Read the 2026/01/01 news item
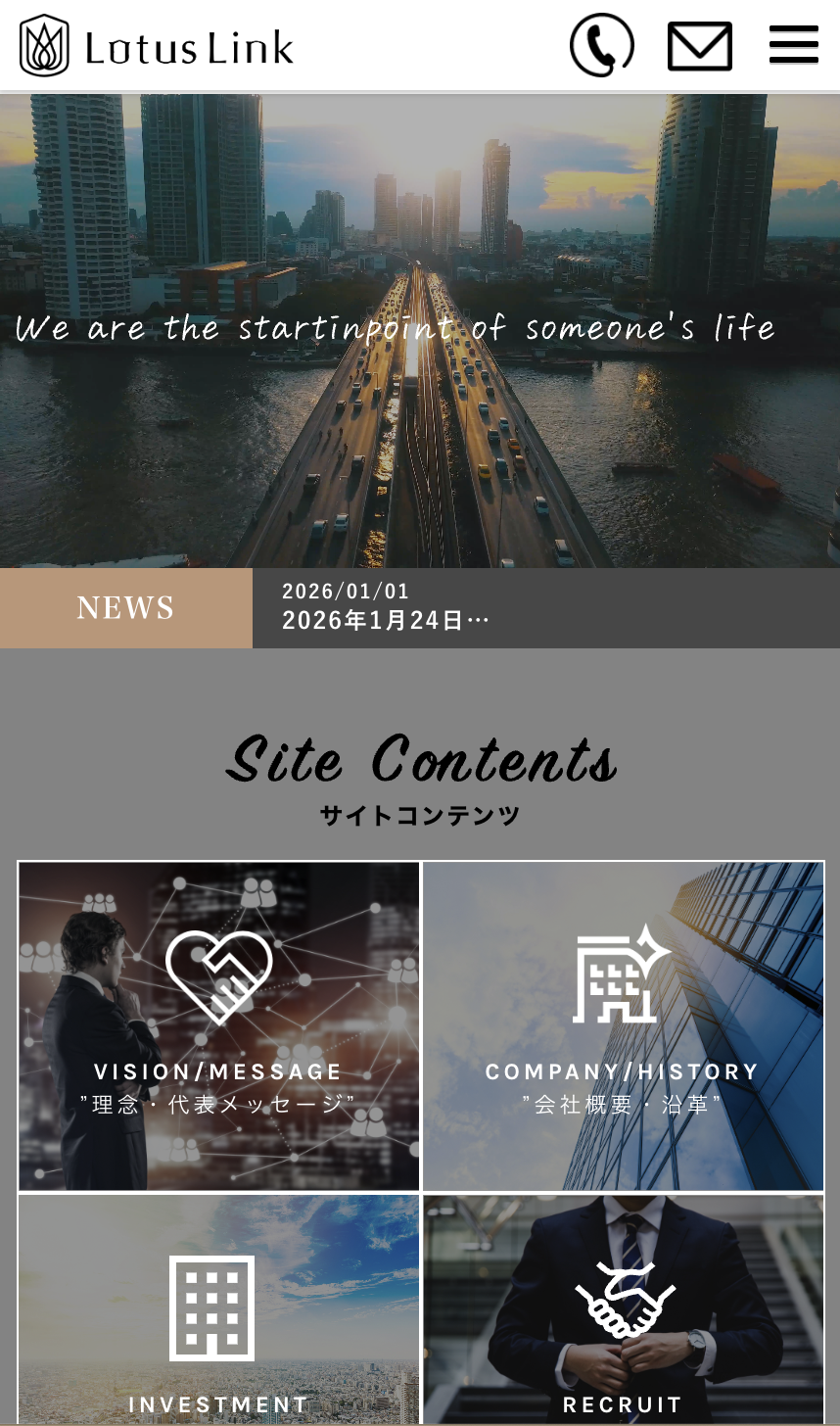 coord(386,608)
